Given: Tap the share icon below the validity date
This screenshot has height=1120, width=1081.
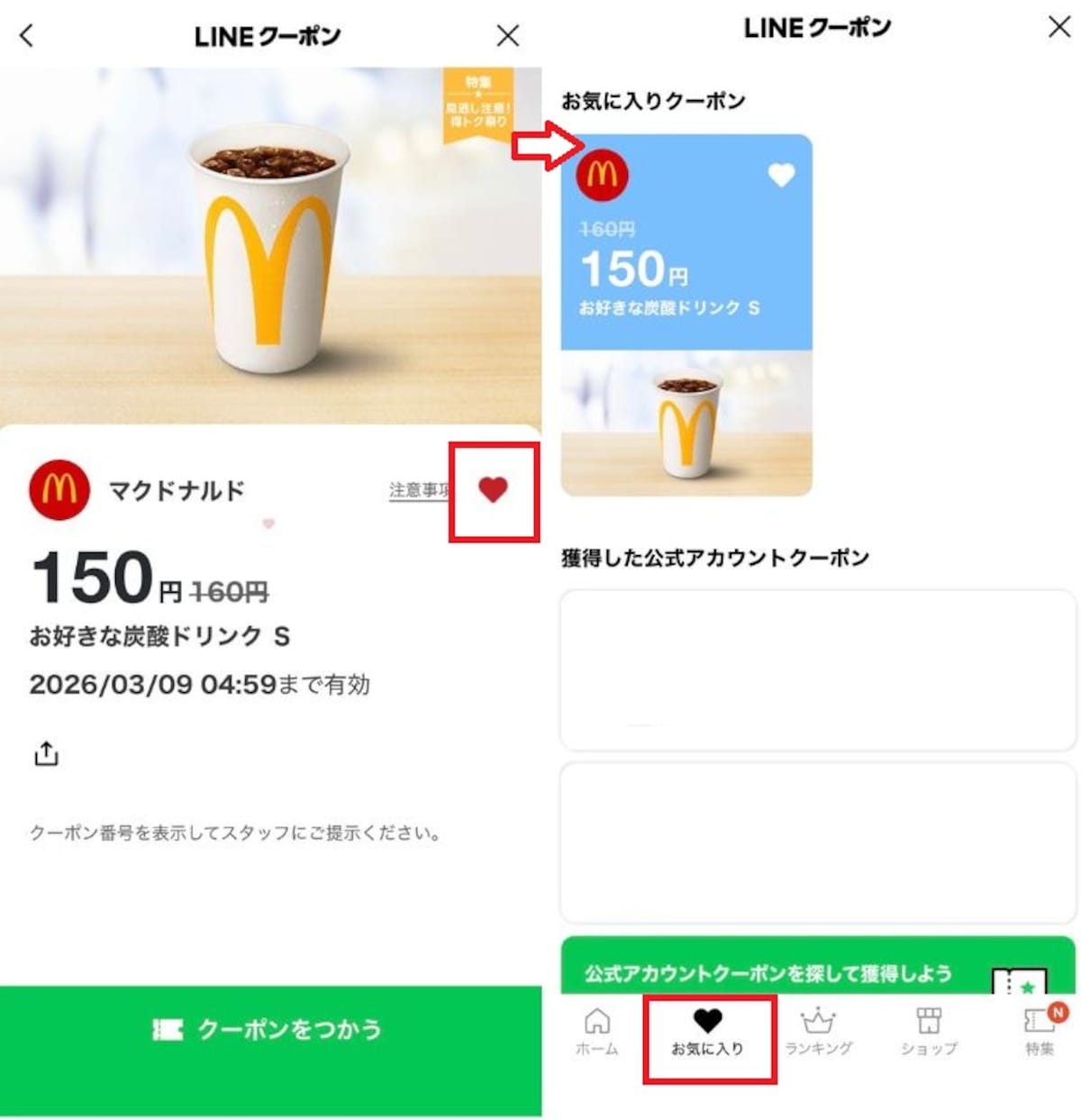Looking at the screenshot, I should click(43, 752).
